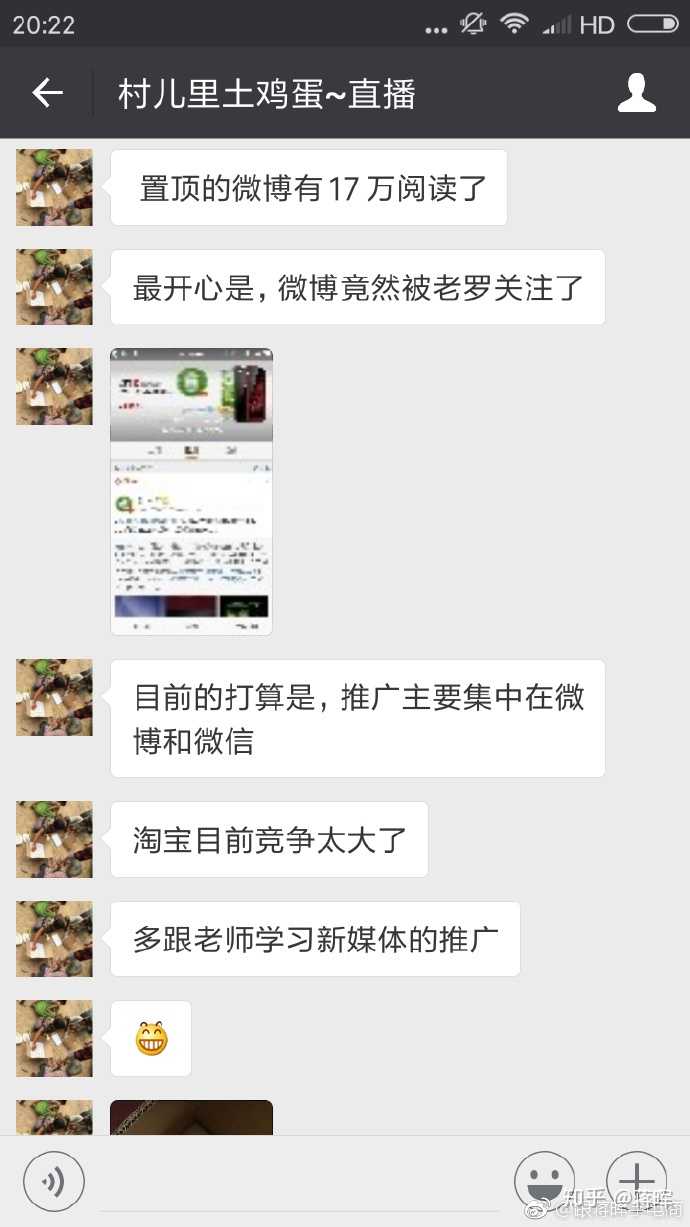The image size is (690, 1227).
Task: Go back using the arrow icon
Action: tap(47, 93)
